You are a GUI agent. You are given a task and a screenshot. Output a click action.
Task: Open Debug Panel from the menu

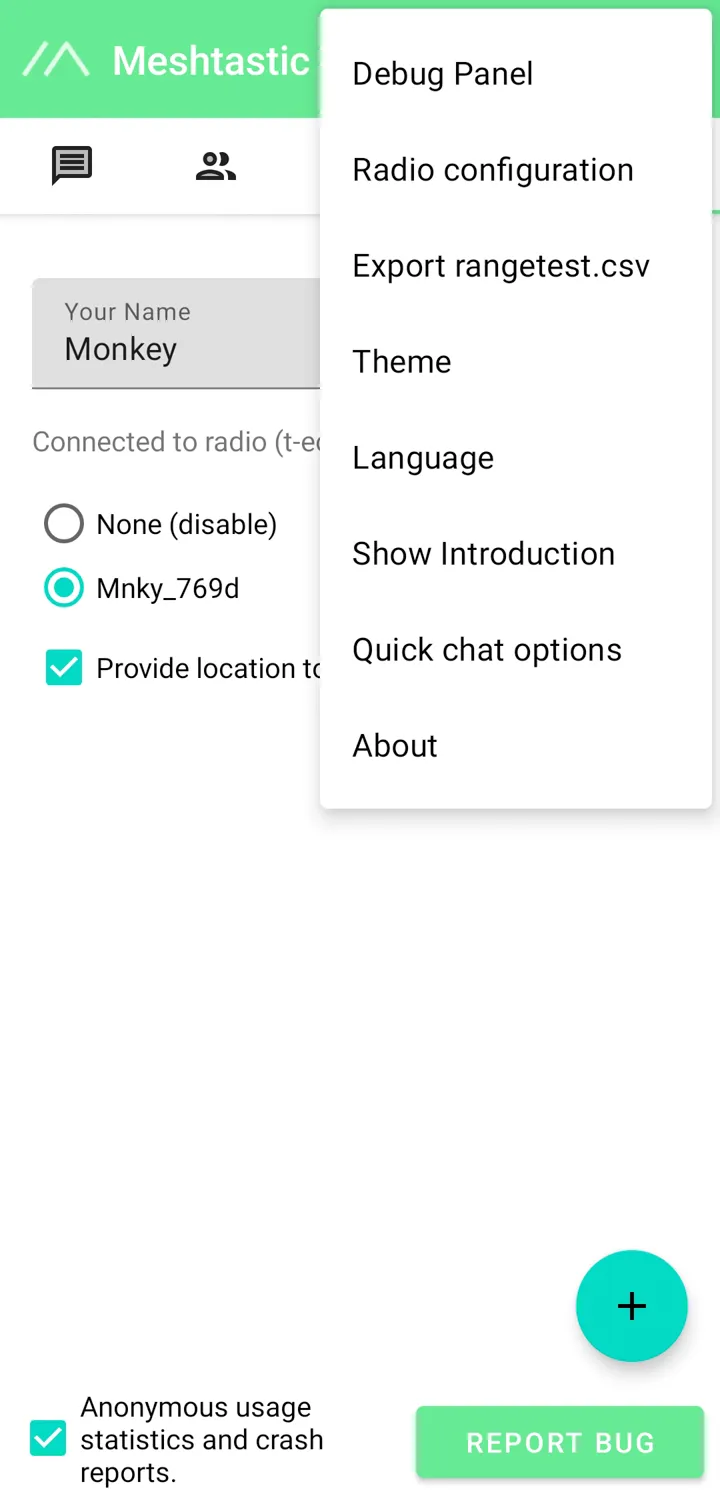tap(443, 74)
